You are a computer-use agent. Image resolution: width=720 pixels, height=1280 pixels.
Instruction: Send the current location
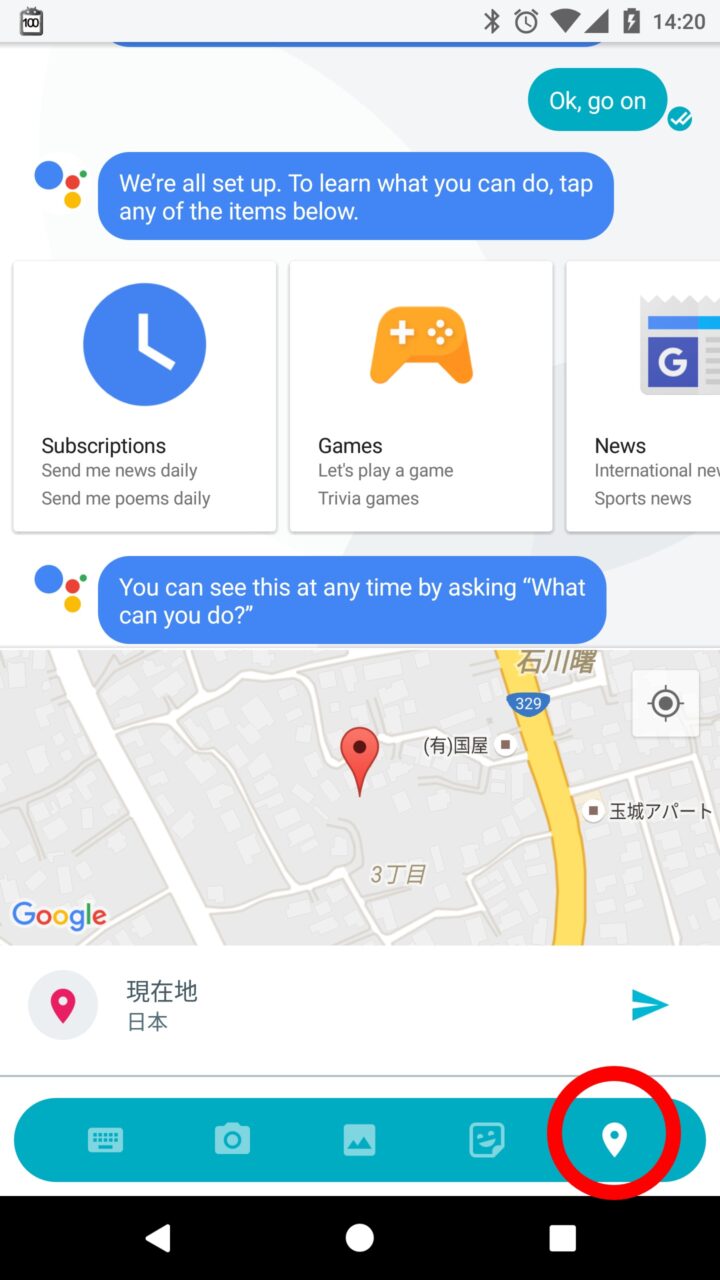(649, 1005)
